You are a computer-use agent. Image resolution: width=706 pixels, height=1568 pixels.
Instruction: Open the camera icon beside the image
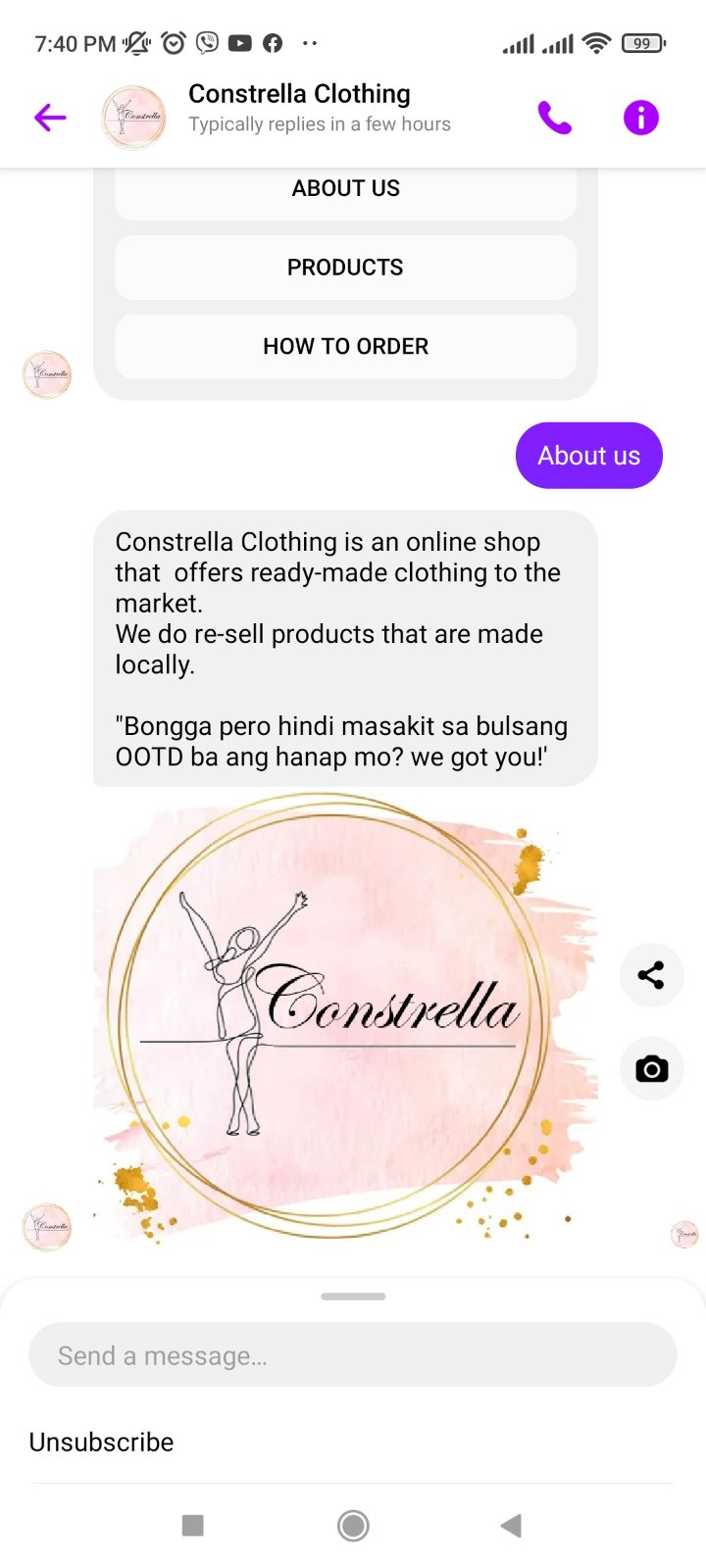pos(651,1068)
